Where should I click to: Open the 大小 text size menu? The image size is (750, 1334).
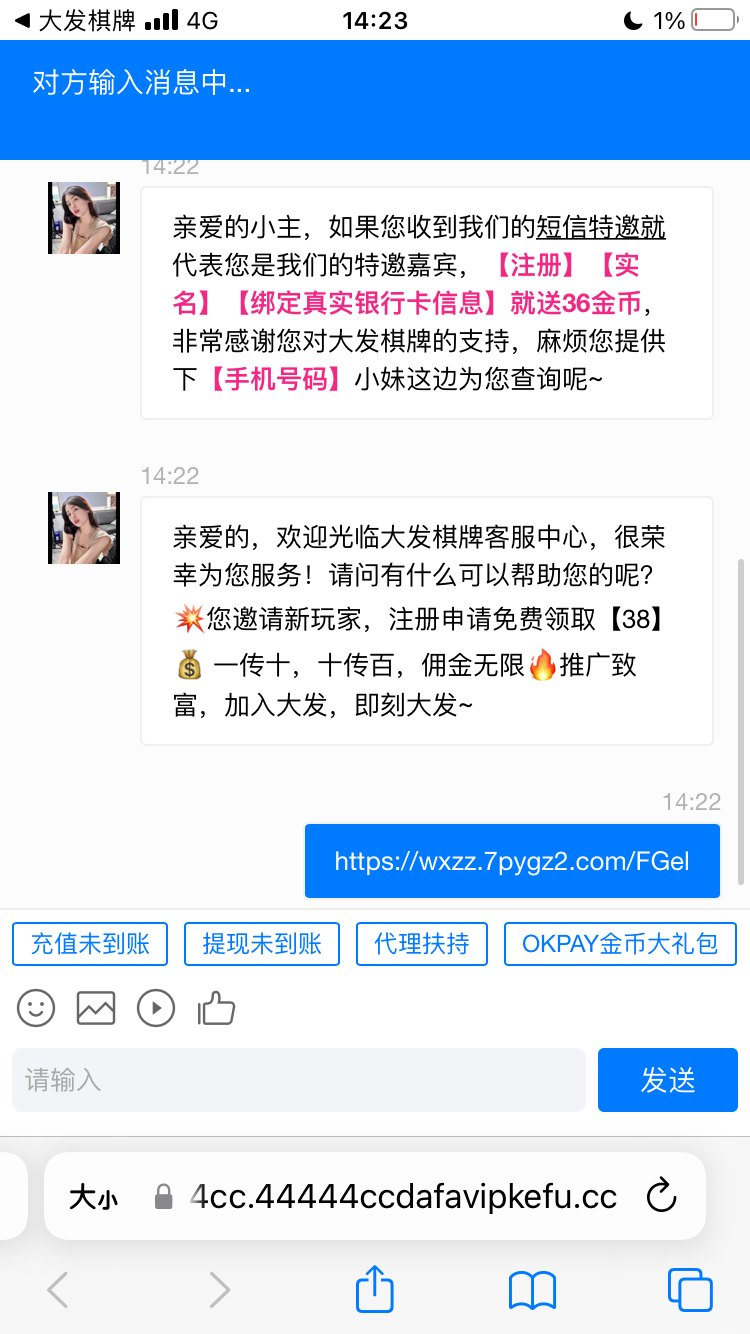pos(92,1196)
